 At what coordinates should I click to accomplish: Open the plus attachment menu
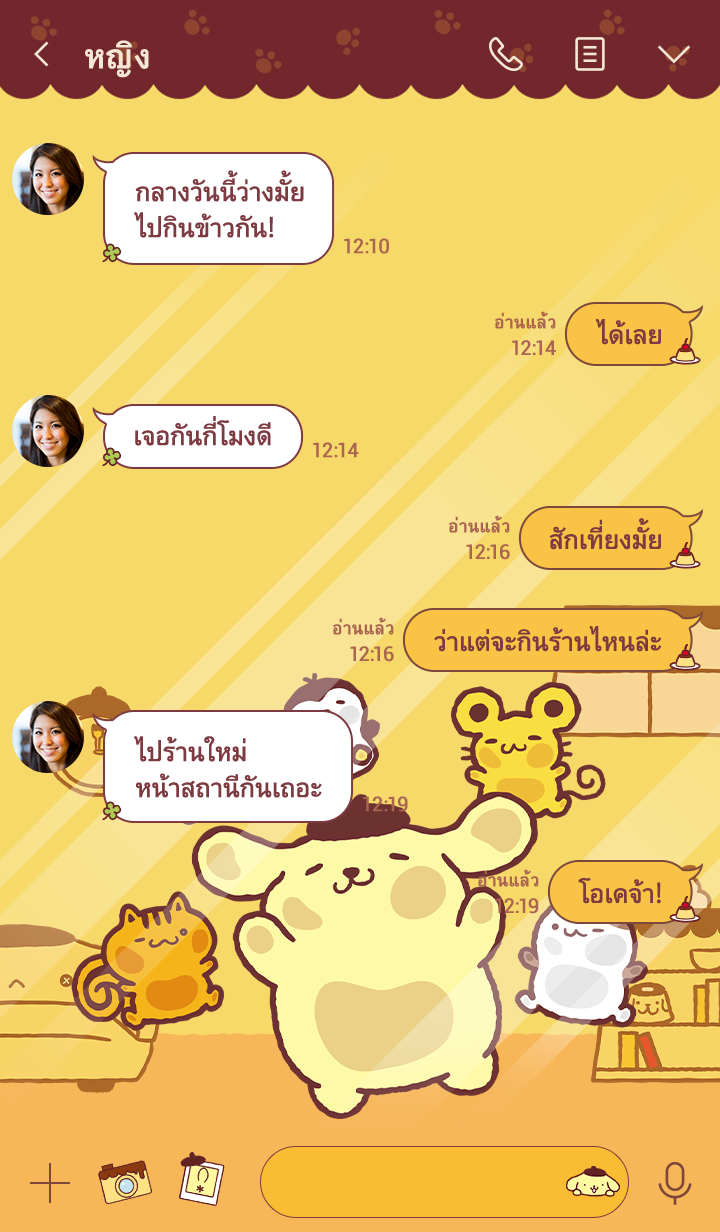pos(49,1183)
